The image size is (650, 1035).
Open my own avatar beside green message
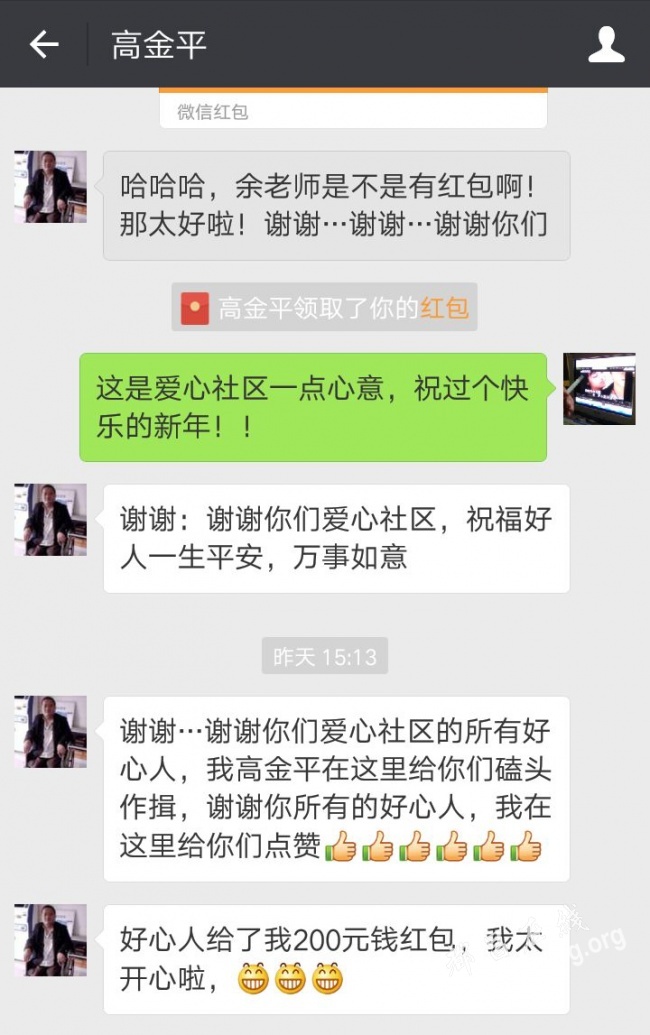(598, 389)
